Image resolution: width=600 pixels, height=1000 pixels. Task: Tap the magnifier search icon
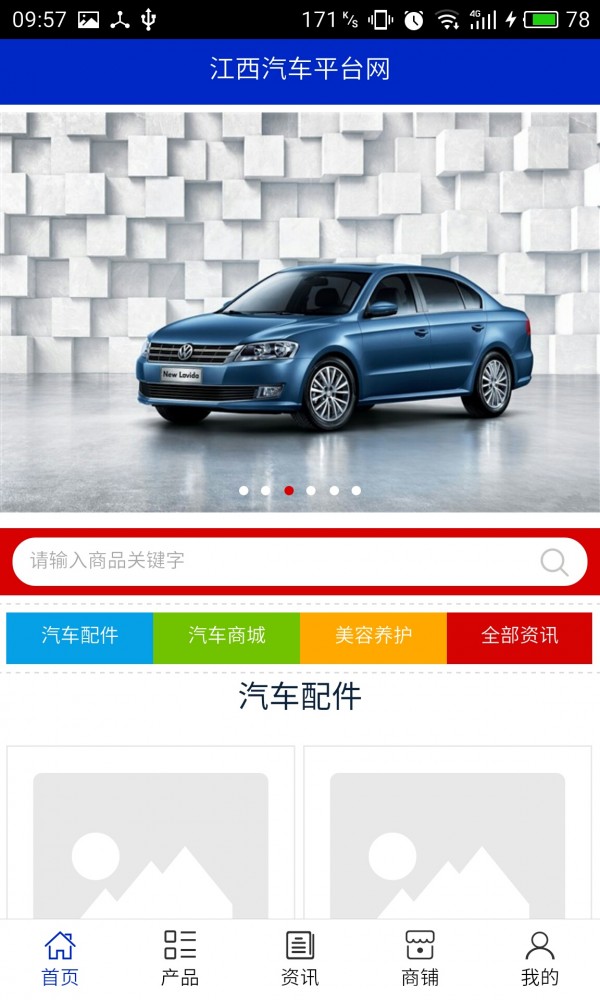[x=554, y=562]
